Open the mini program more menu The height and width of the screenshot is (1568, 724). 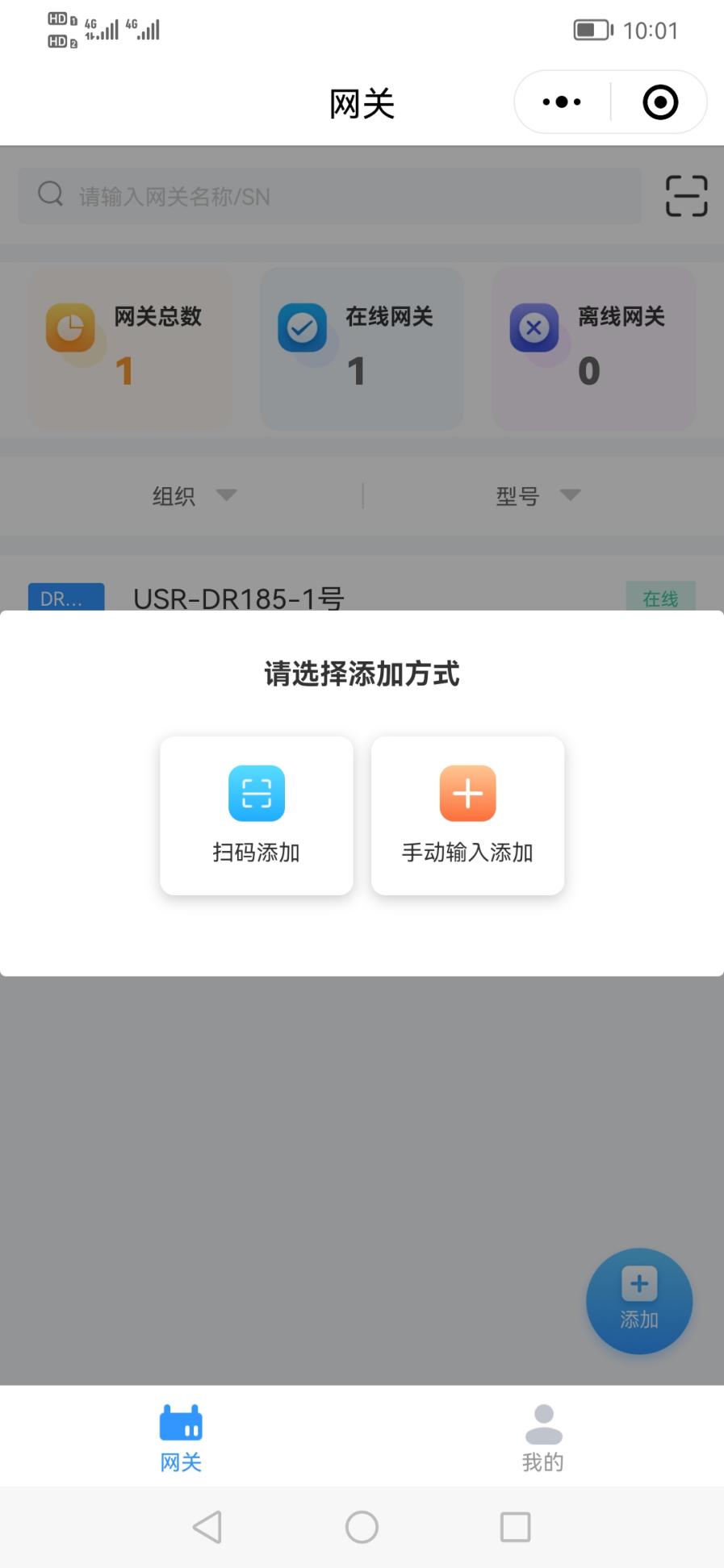point(562,102)
